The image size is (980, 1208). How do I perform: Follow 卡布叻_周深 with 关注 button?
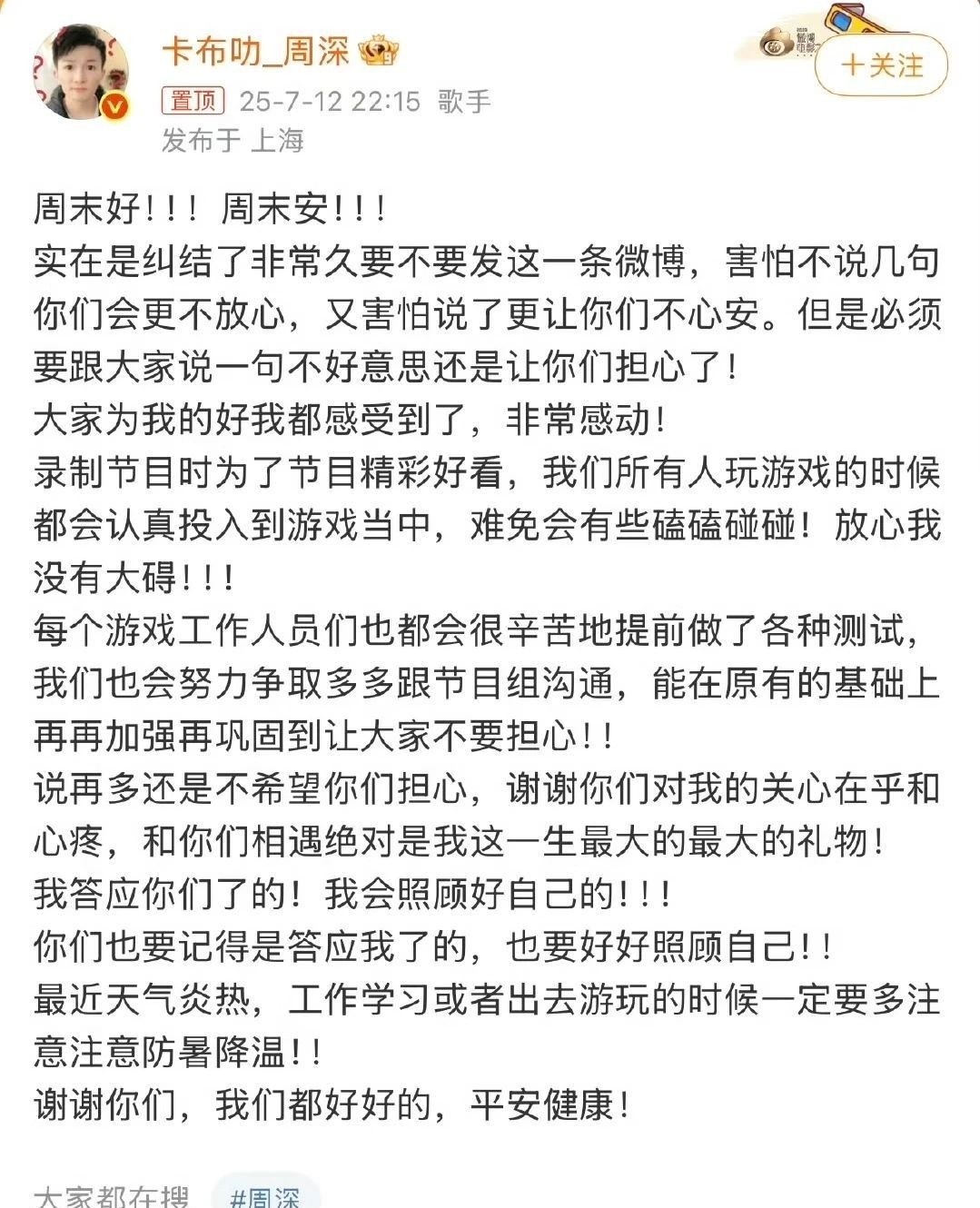tap(881, 65)
